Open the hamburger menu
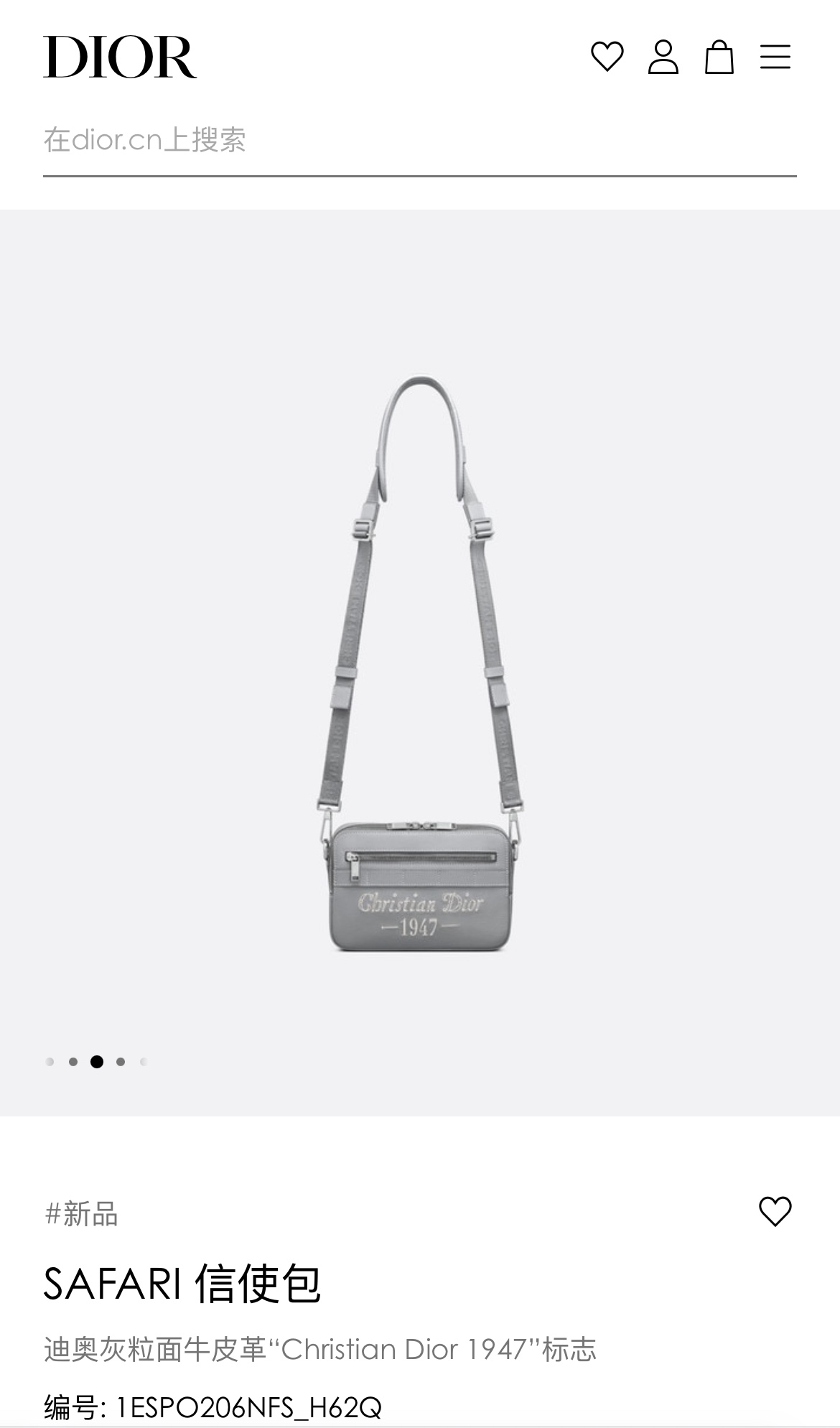The width and height of the screenshot is (840, 1428). (x=775, y=57)
